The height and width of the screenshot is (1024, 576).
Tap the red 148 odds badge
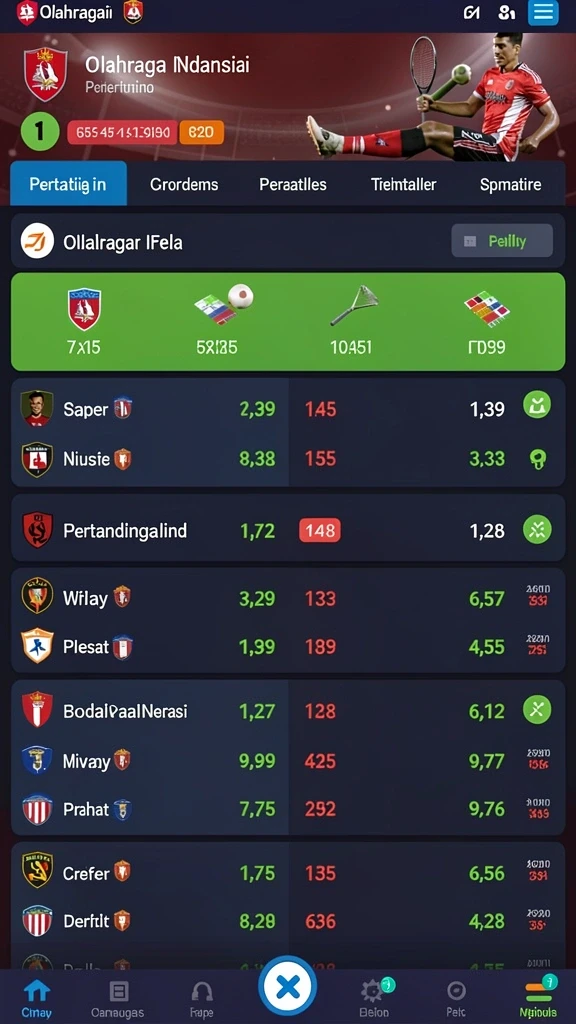(x=319, y=530)
